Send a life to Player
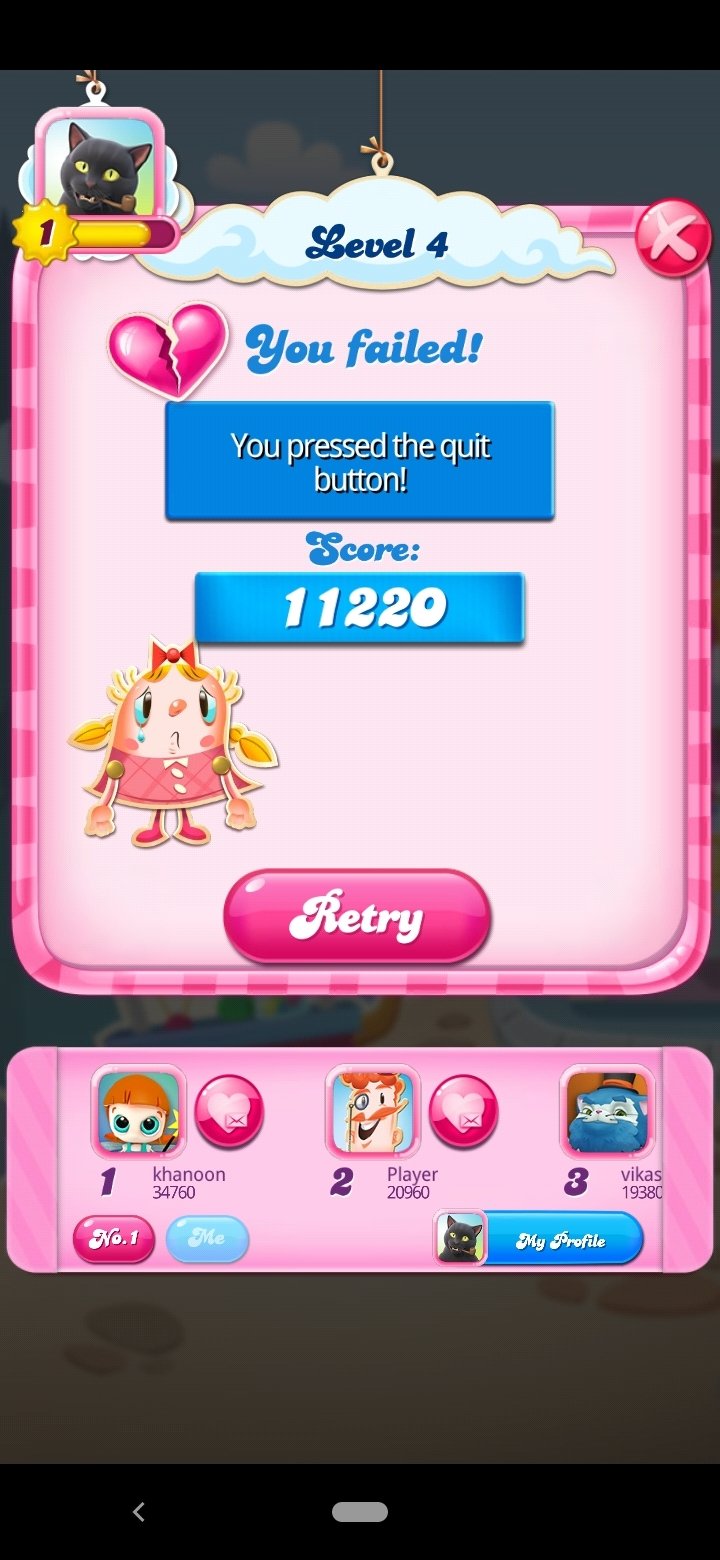The height and width of the screenshot is (1560, 720). (x=464, y=1111)
